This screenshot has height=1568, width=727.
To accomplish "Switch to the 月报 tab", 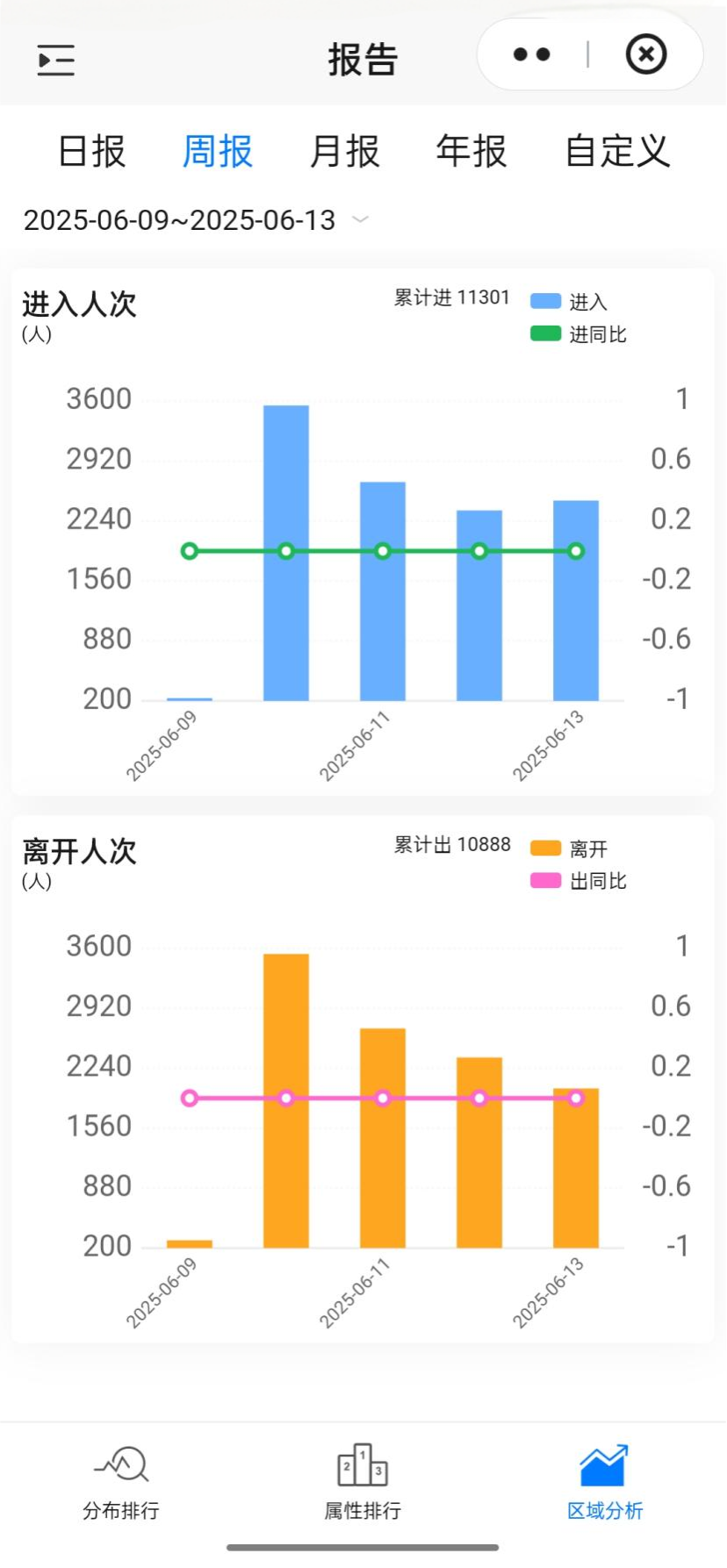I will click(x=344, y=151).
